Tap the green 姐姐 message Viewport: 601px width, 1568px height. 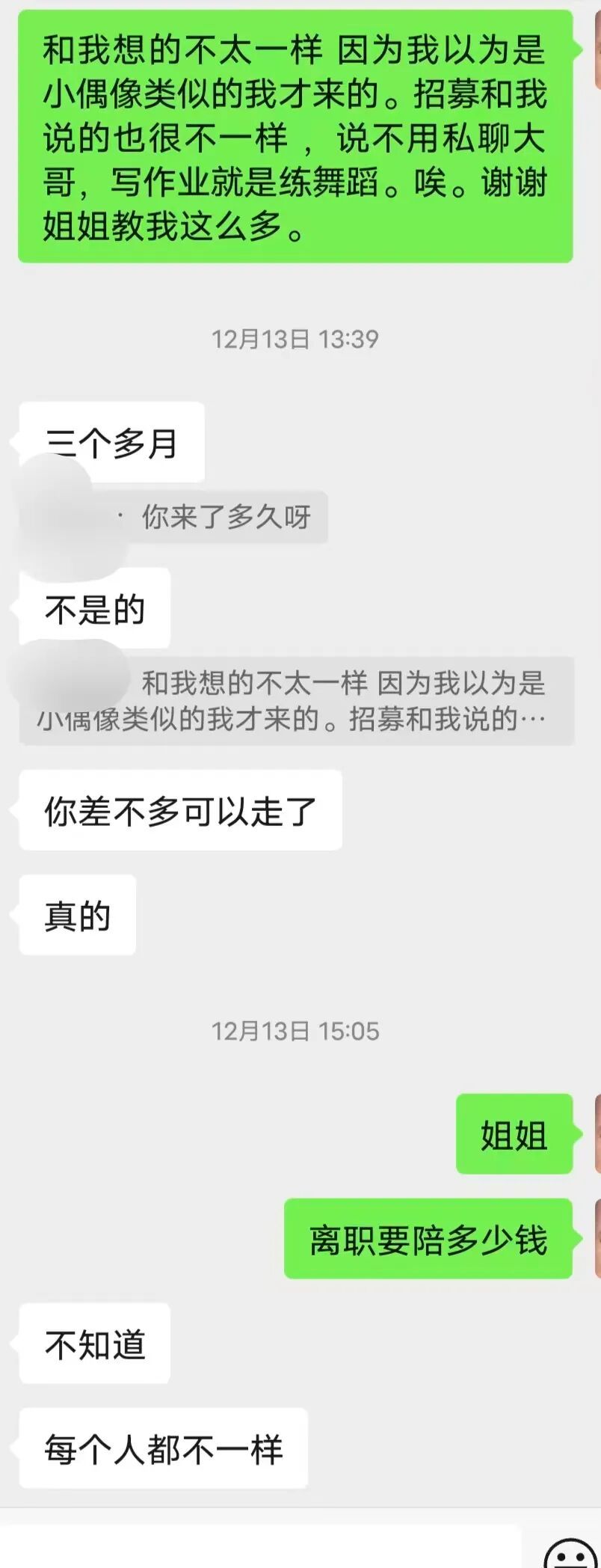tap(514, 1136)
